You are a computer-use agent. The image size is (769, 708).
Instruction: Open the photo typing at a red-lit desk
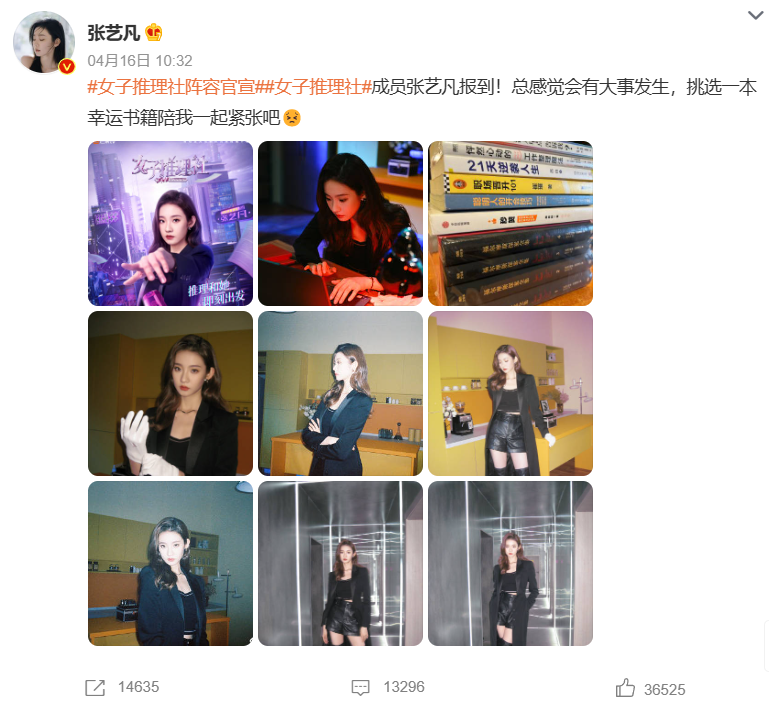tap(340, 223)
